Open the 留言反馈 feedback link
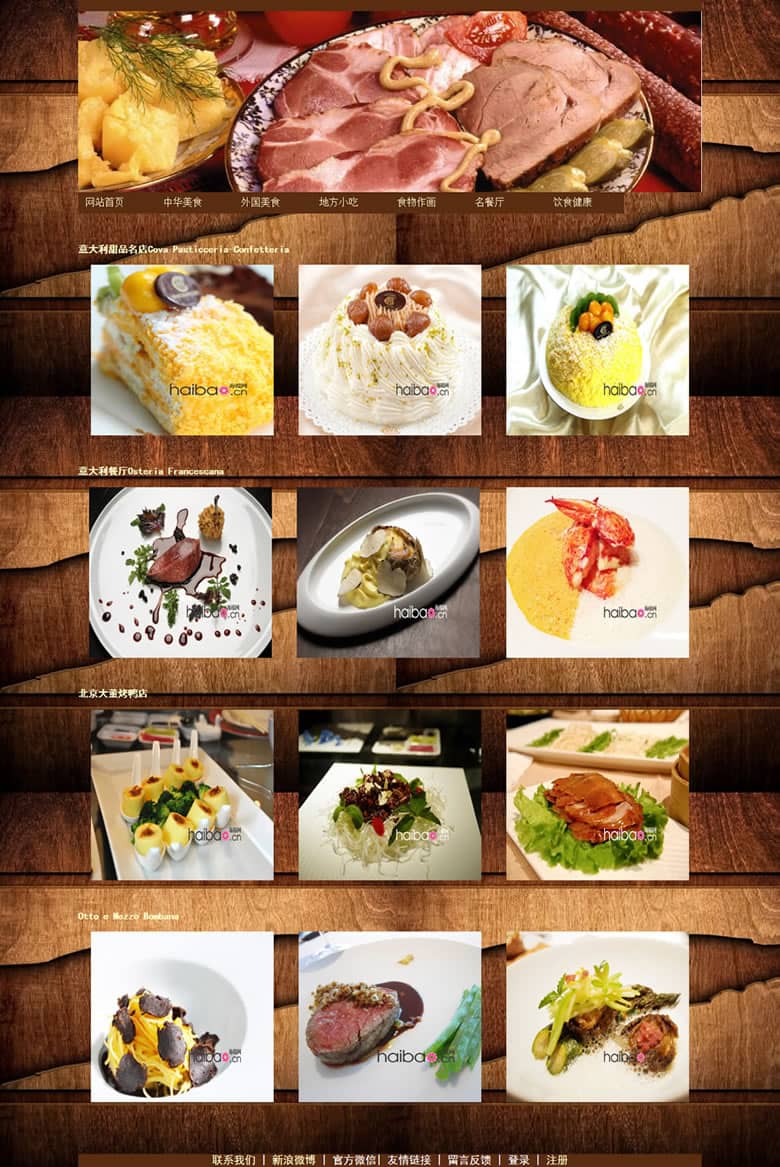Screen dimensions: 780x1167 (x=469, y=1160)
